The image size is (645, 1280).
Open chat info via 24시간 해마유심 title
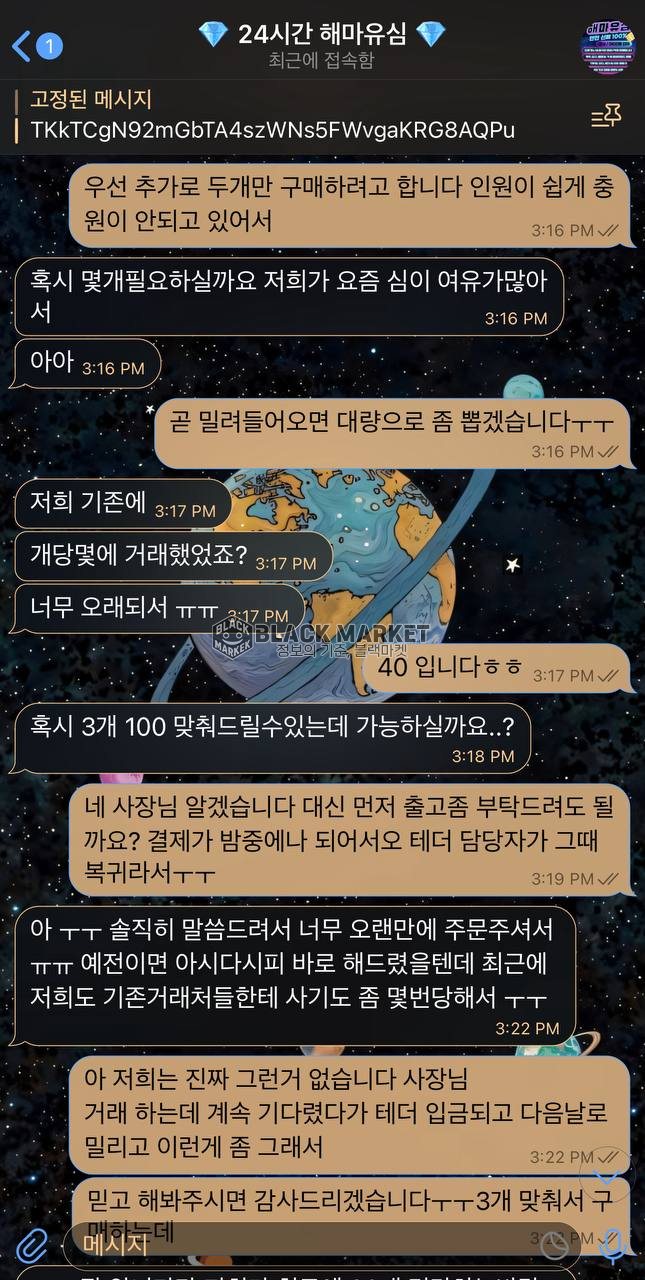pos(322,34)
